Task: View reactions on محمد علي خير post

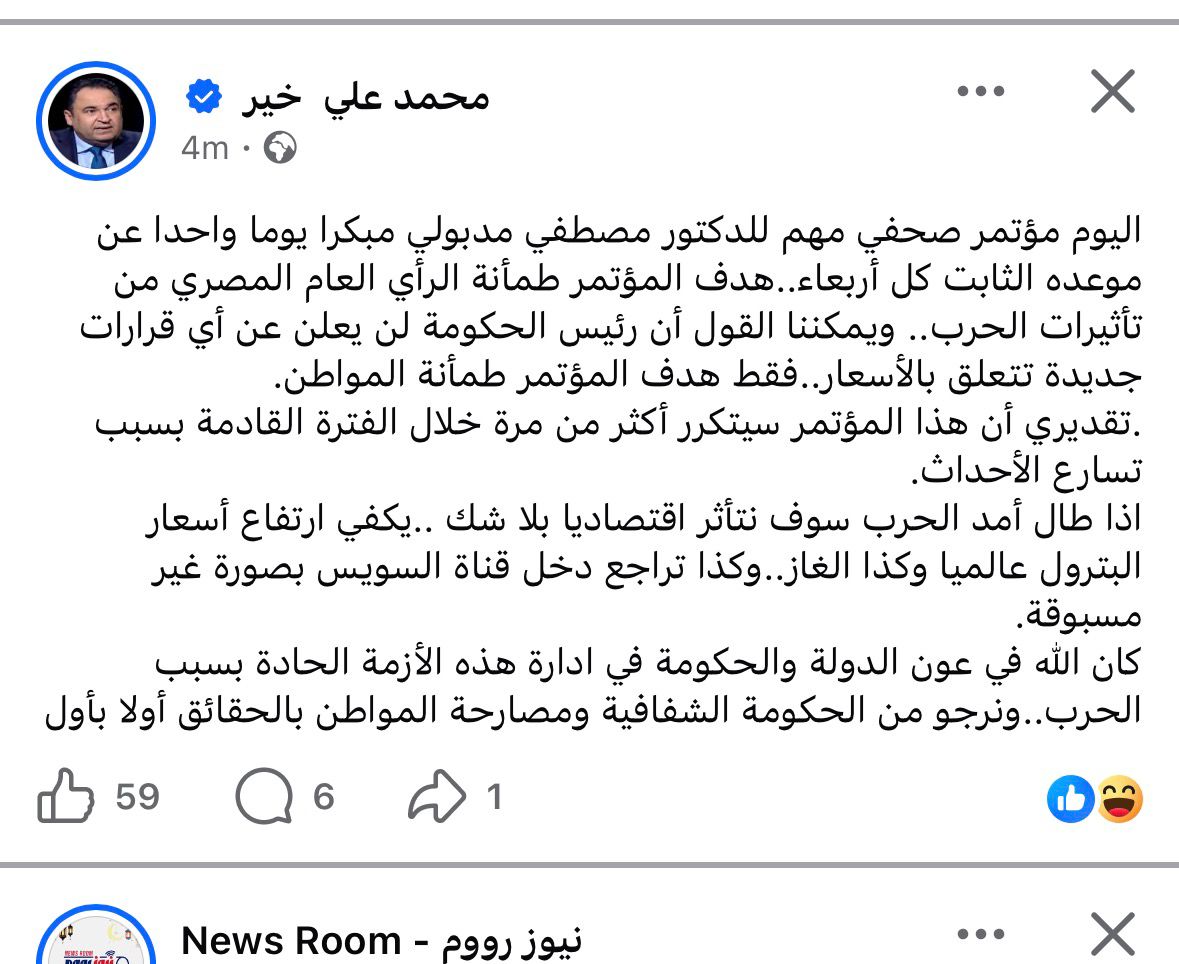Action: (1094, 798)
